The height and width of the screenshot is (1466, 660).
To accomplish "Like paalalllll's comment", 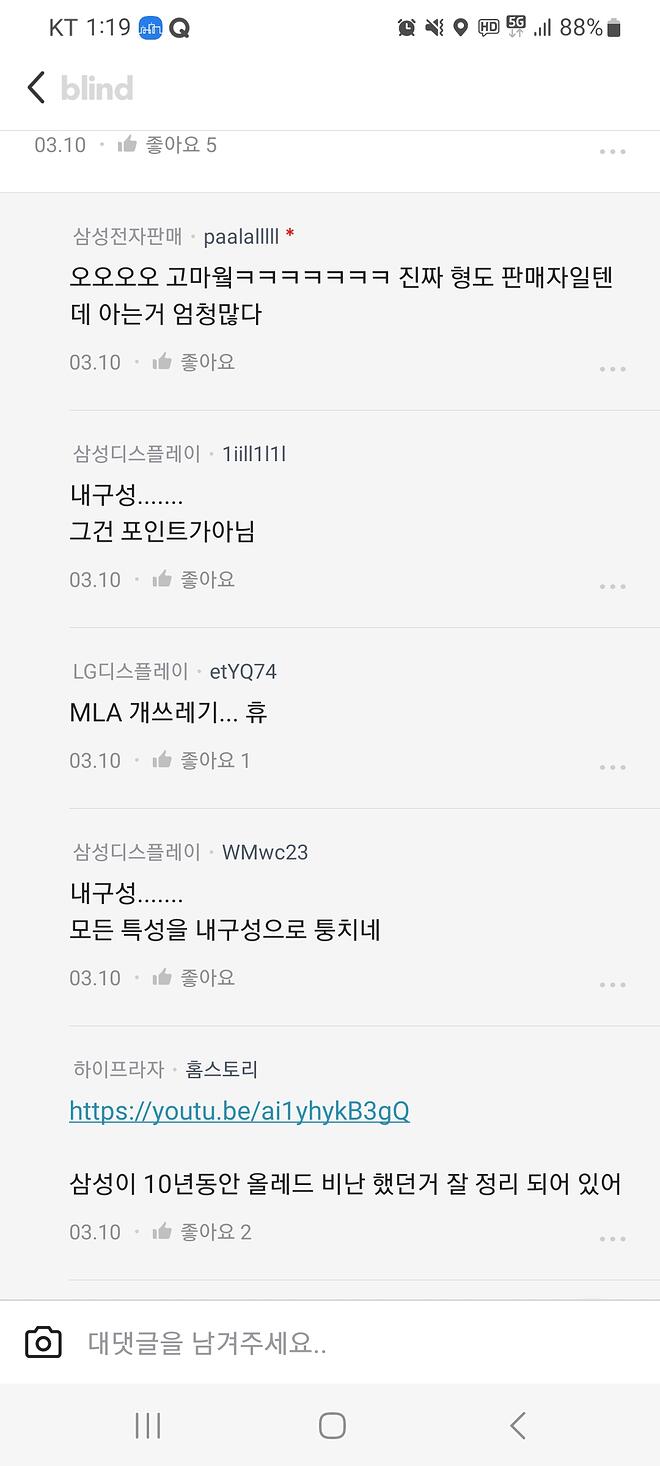I will [194, 362].
